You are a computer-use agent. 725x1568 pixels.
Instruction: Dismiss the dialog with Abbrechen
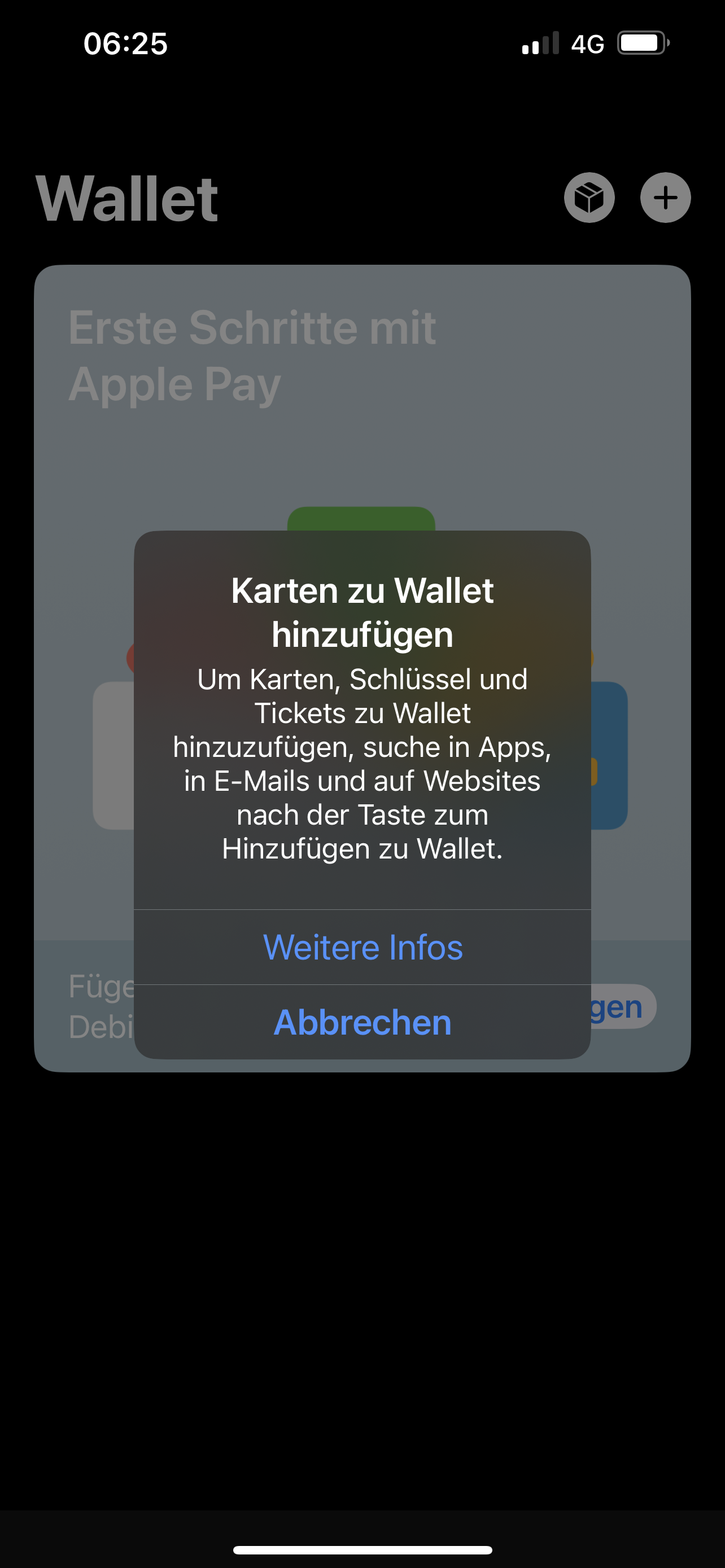[362, 1022]
